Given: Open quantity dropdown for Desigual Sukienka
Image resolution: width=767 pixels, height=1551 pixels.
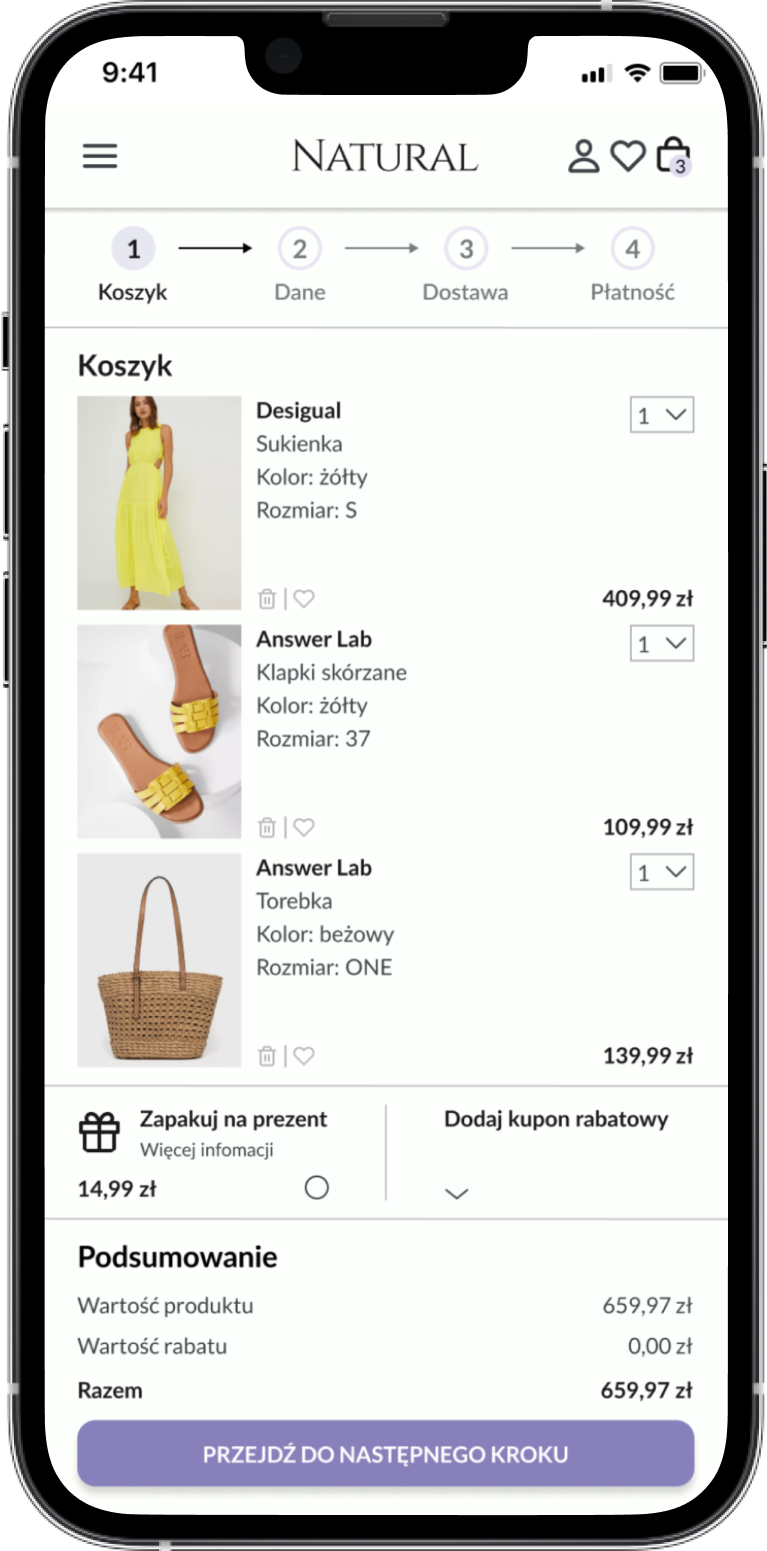Looking at the screenshot, I should pyautogui.click(x=662, y=415).
